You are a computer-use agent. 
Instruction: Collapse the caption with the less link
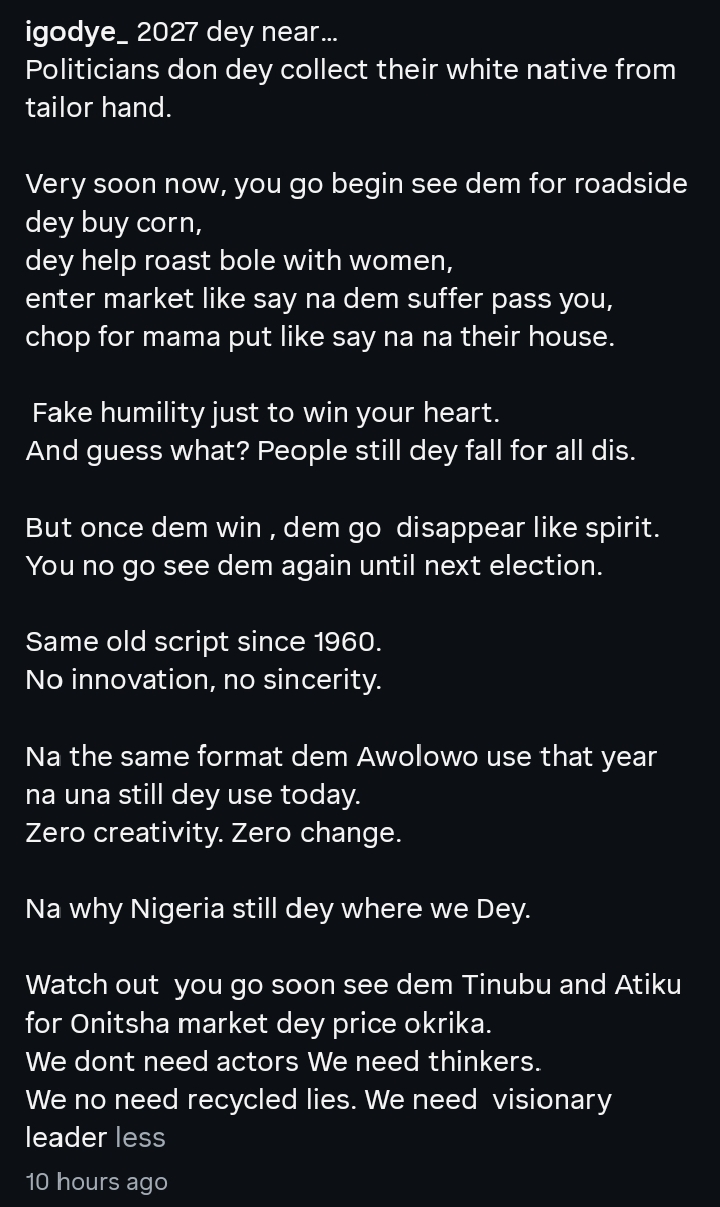[x=140, y=1137]
